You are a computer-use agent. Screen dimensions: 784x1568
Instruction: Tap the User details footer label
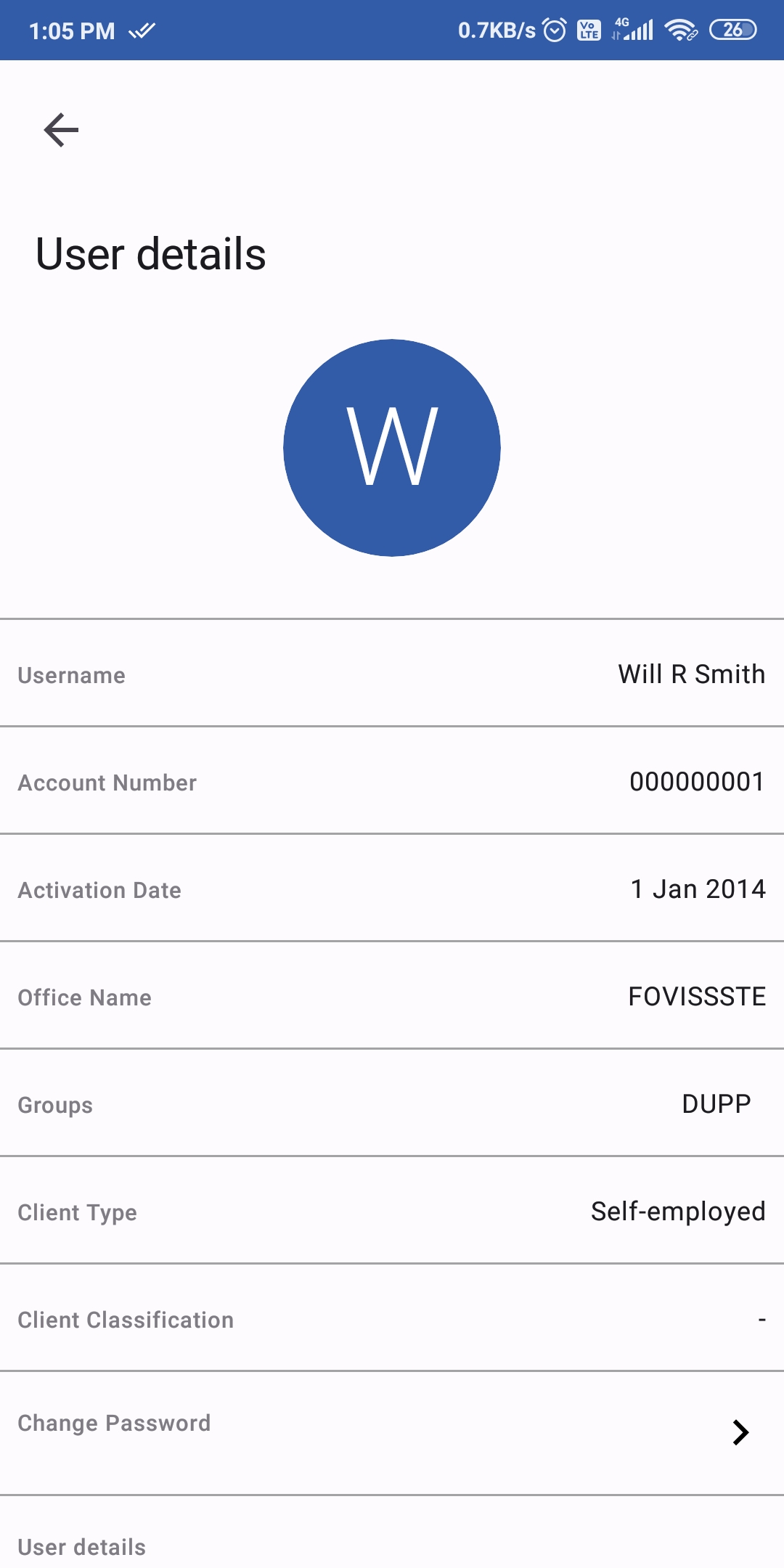tap(81, 1546)
